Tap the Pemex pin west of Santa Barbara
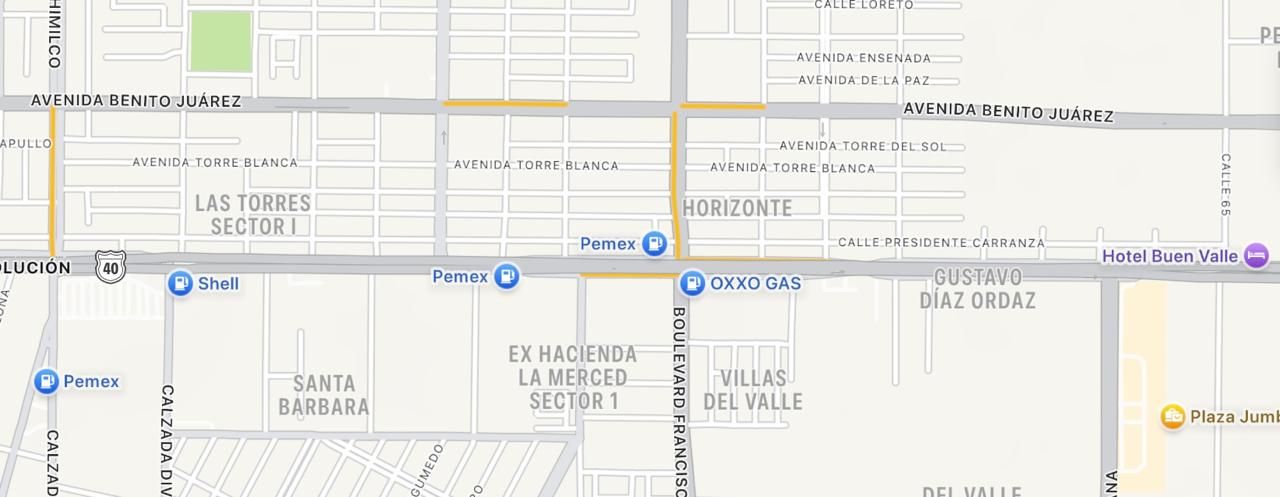Image resolution: width=1280 pixels, height=497 pixels. coord(46,381)
